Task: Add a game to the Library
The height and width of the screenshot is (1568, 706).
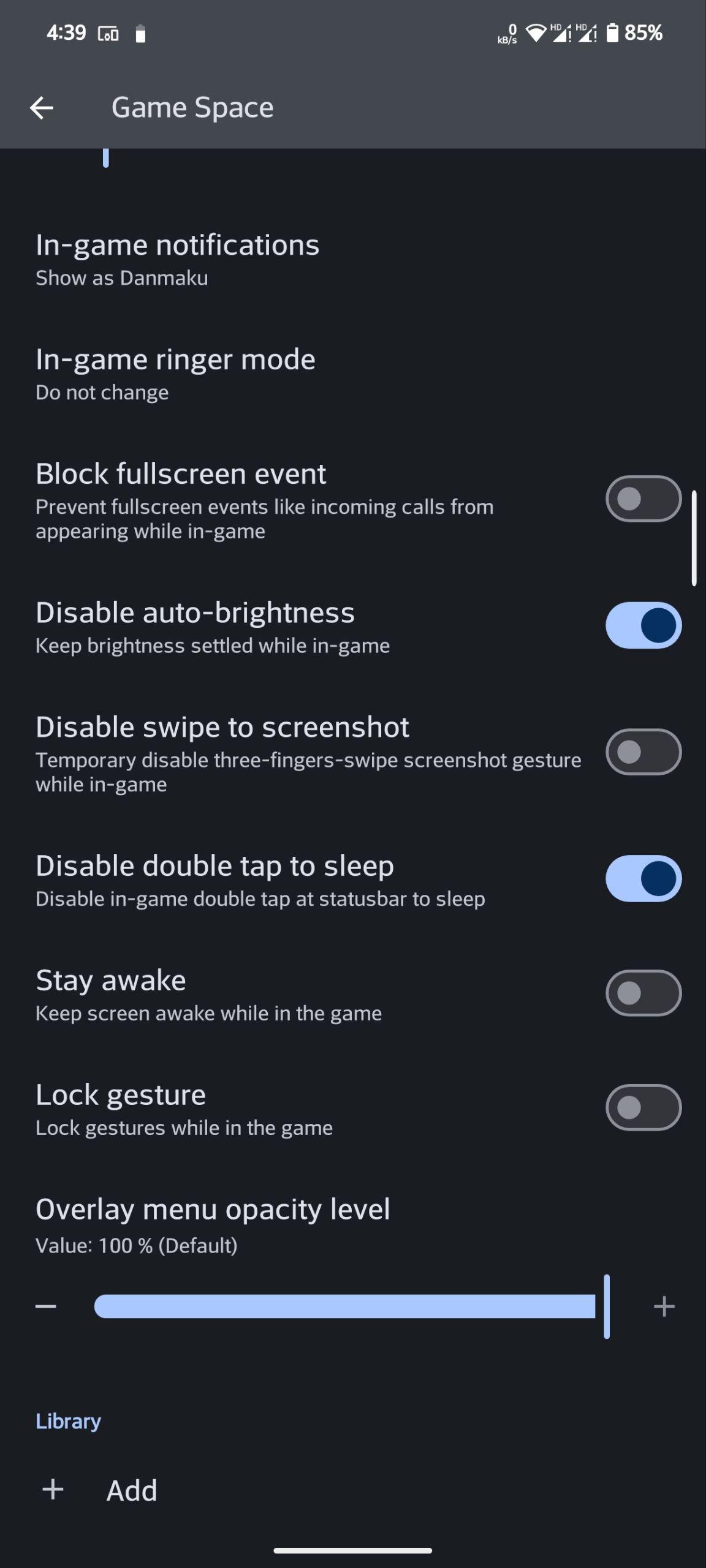Action: pyautogui.click(x=353, y=1490)
